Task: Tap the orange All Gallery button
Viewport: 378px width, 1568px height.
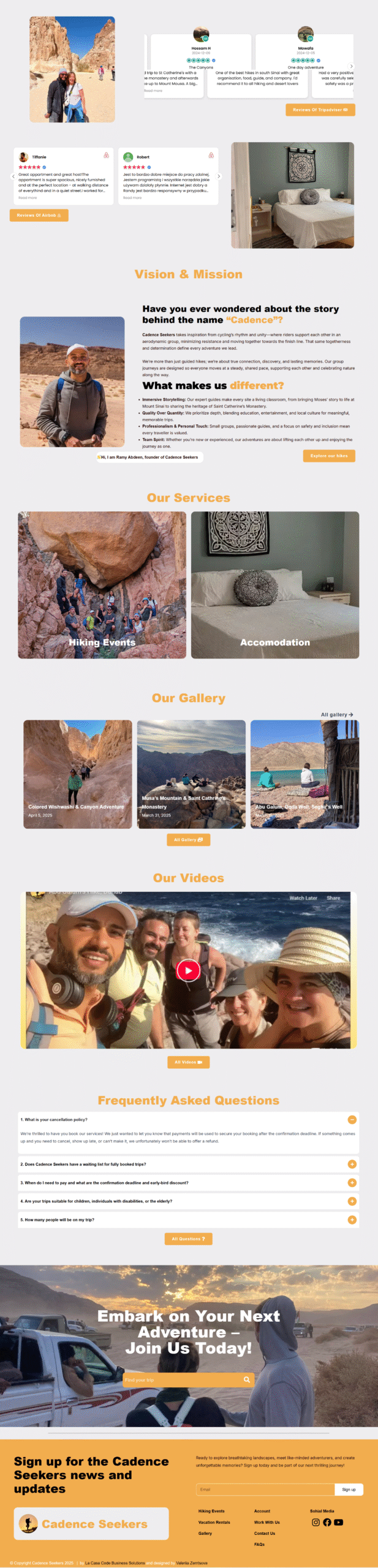Action: pos(188,840)
